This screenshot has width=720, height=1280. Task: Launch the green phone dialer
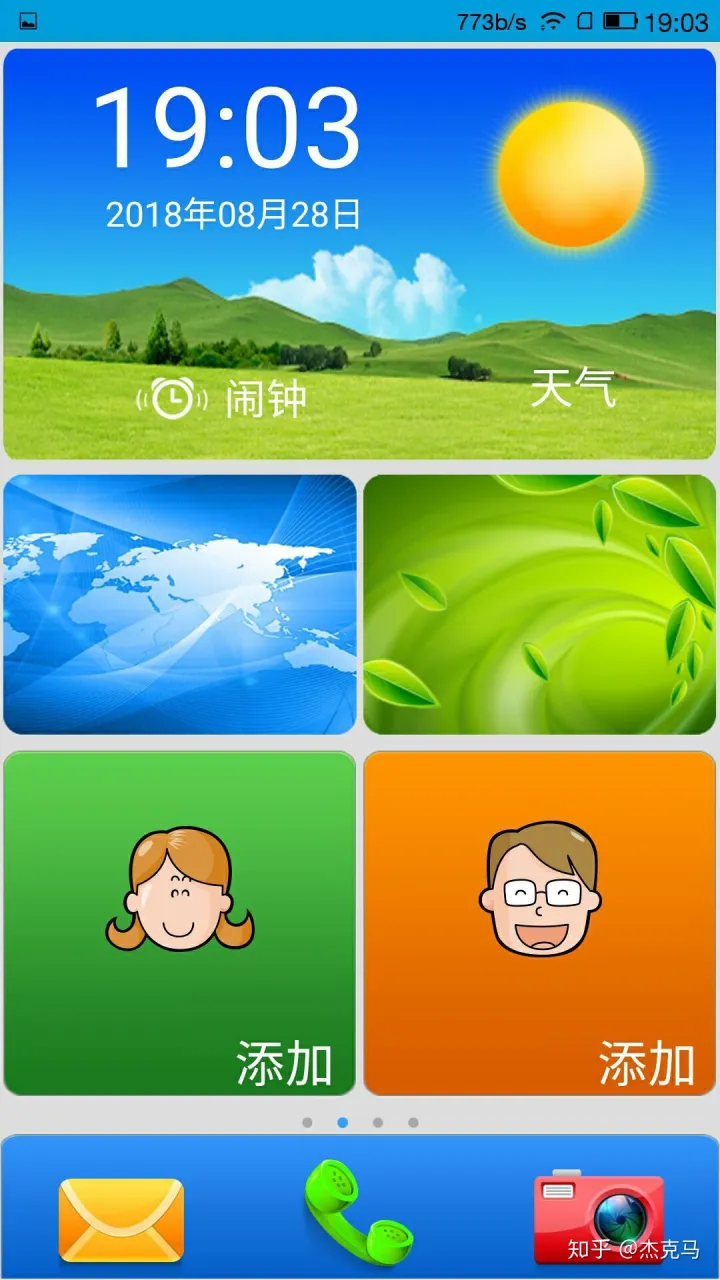358,1212
